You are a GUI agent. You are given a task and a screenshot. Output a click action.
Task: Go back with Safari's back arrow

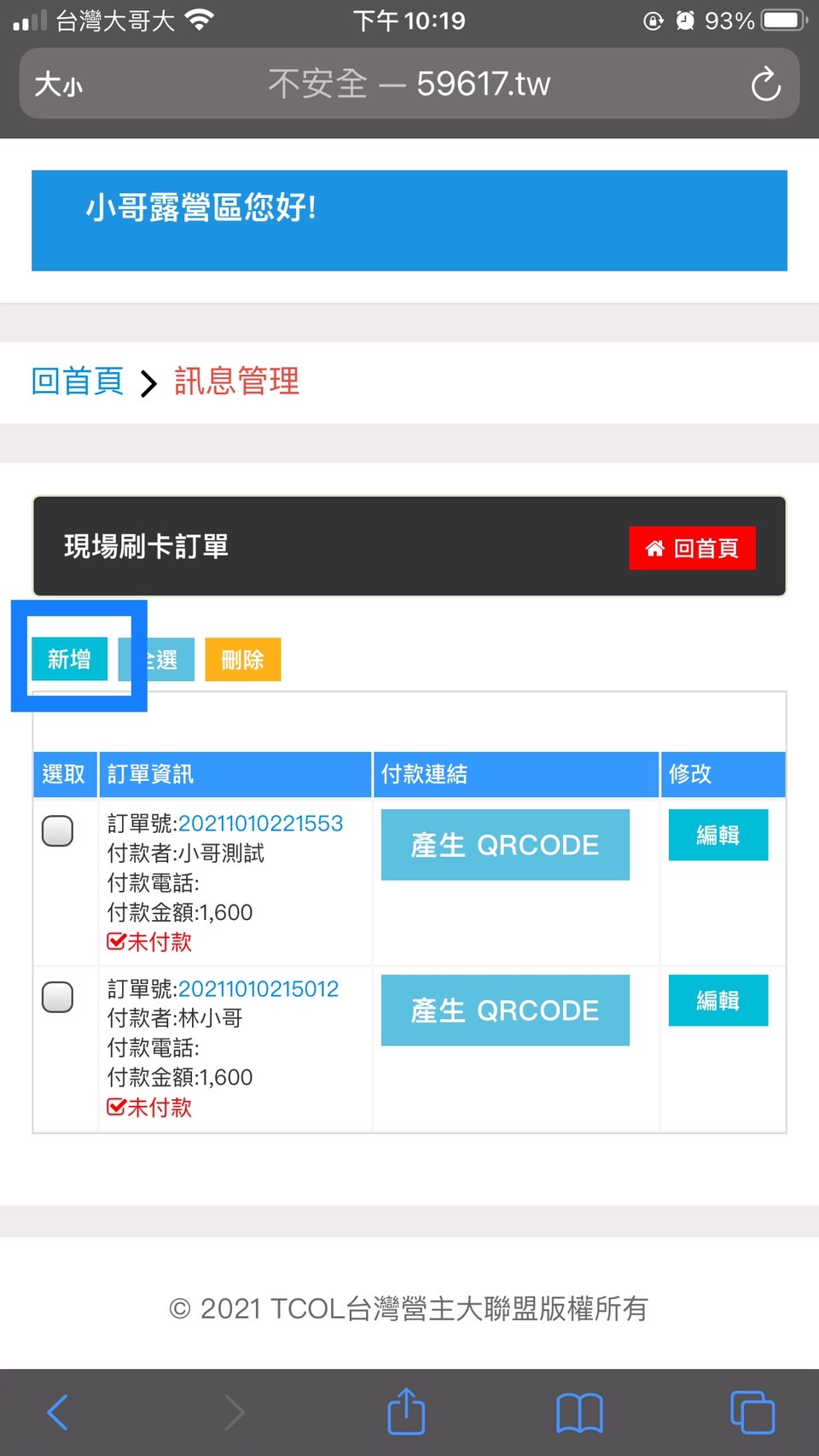tap(57, 1412)
